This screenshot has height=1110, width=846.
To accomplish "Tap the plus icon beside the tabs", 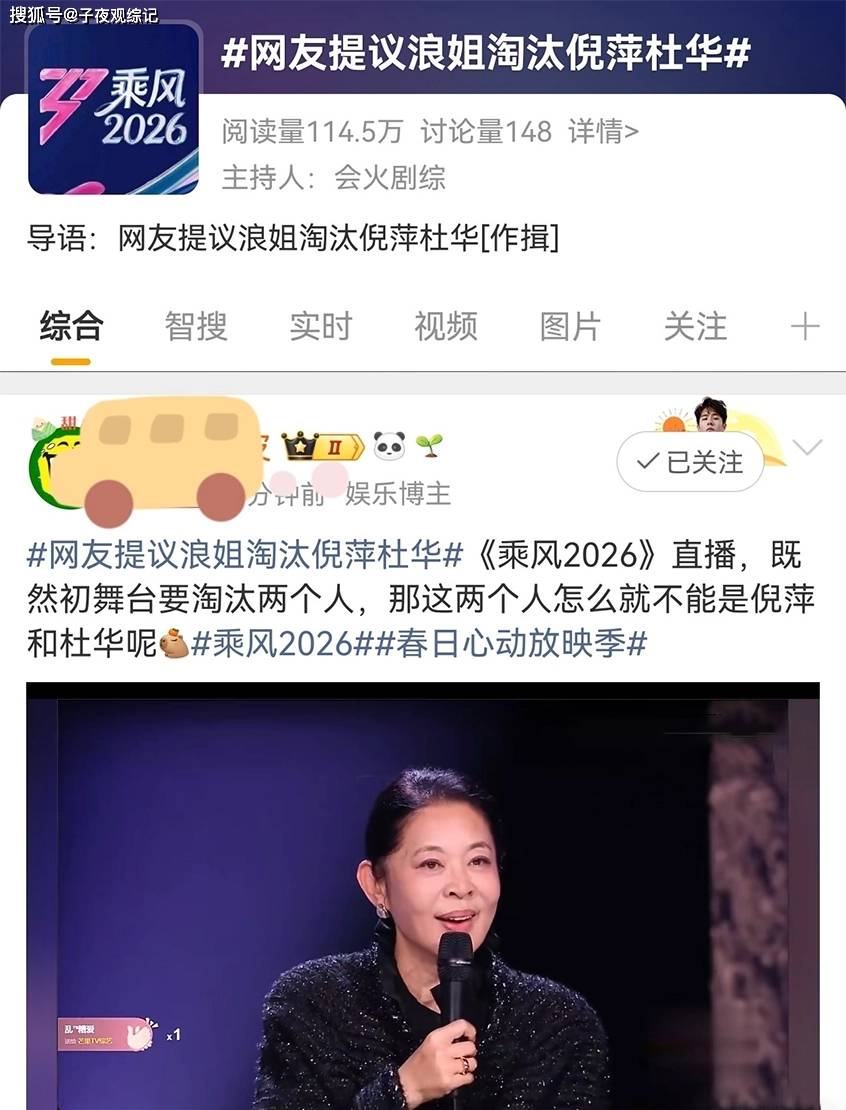I will point(805,327).
